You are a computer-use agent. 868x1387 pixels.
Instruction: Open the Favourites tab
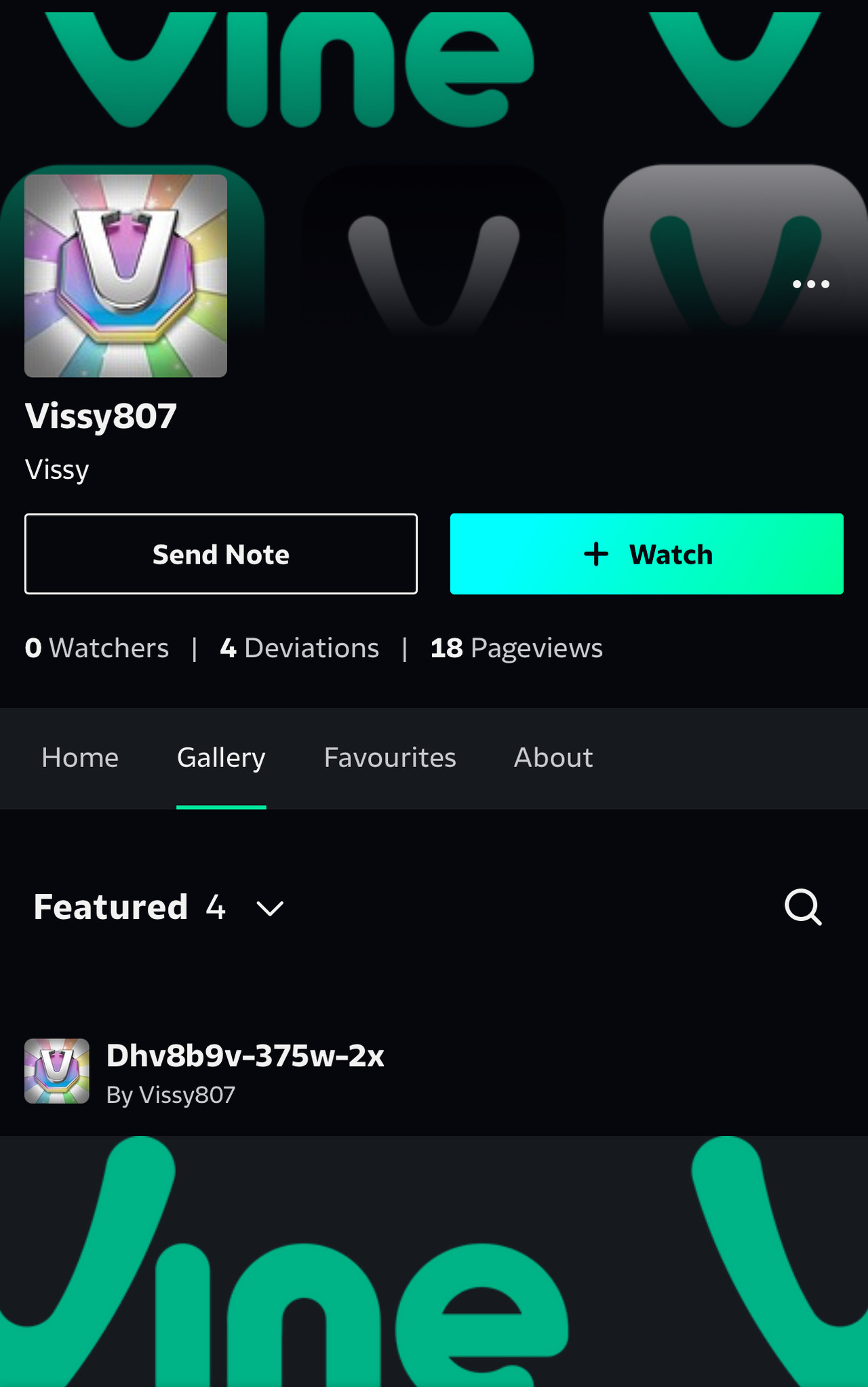(390, 758)
